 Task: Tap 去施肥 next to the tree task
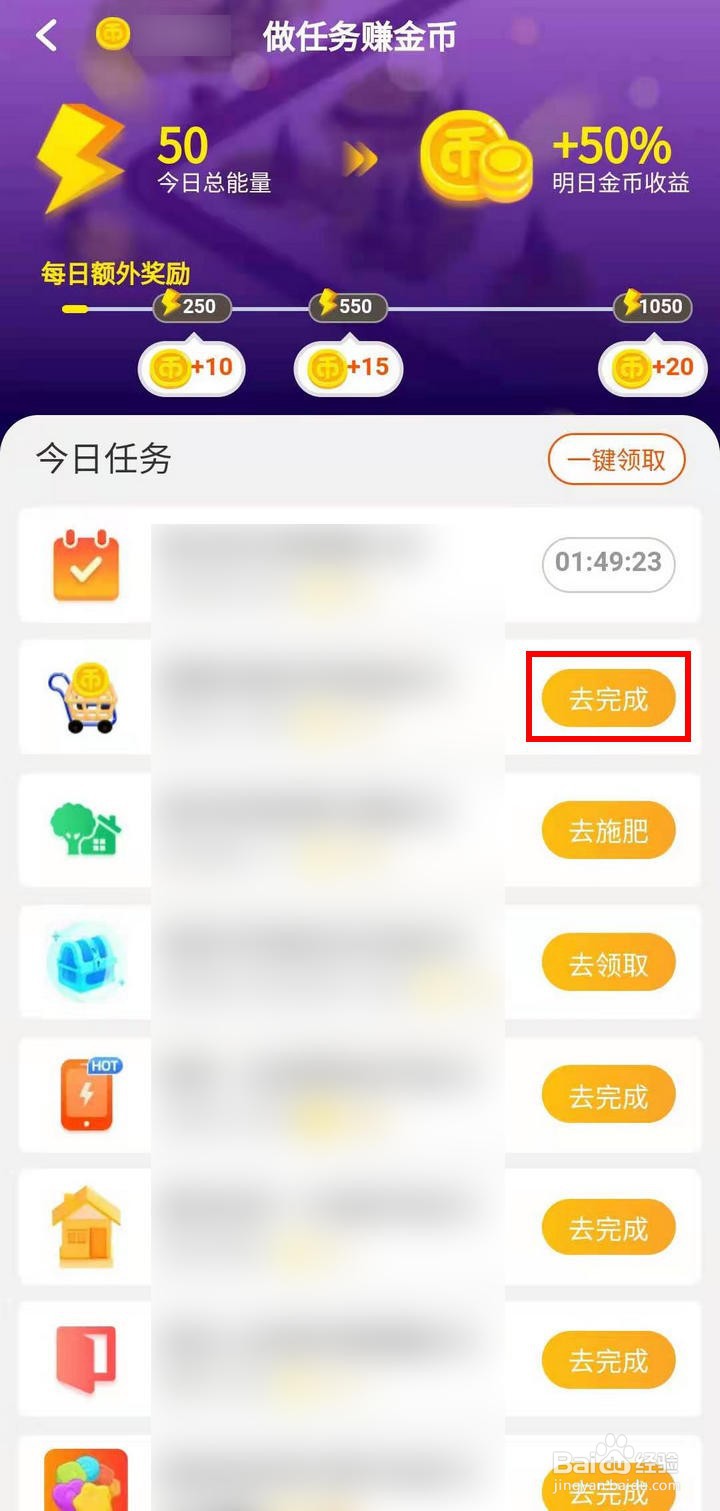[608, 830]
